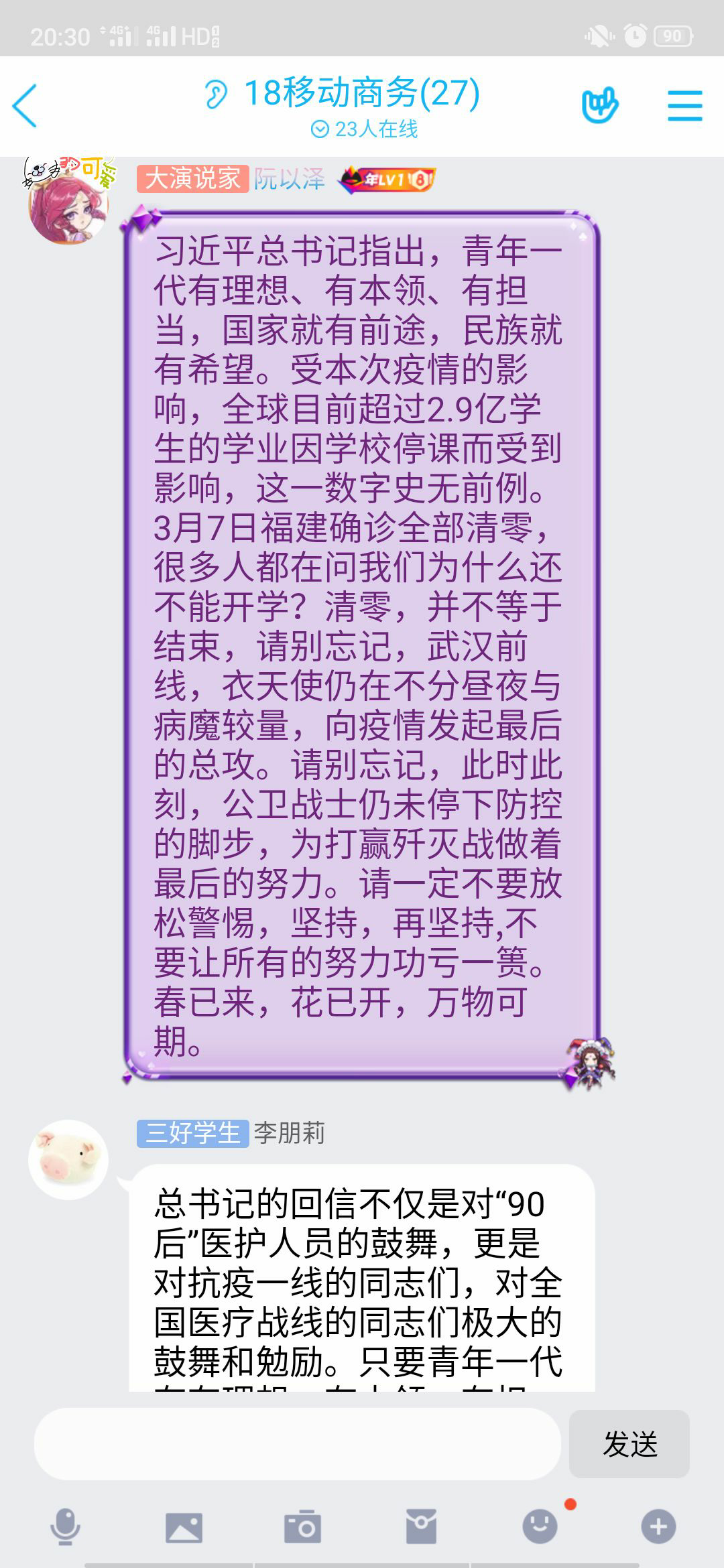Viewport: 724px width, 1568px height.
Task: Expand the 23人在线 online members list
Action: [365, 129]
